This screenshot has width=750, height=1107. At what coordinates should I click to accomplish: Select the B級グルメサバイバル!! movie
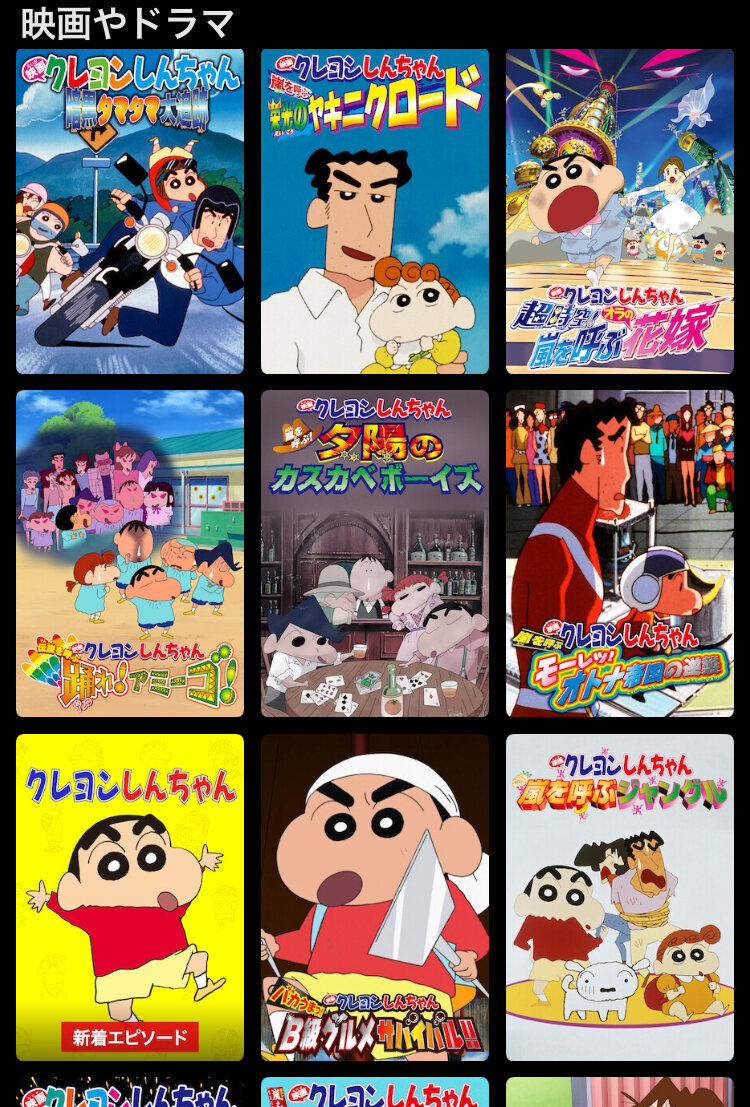click(375, 897)
